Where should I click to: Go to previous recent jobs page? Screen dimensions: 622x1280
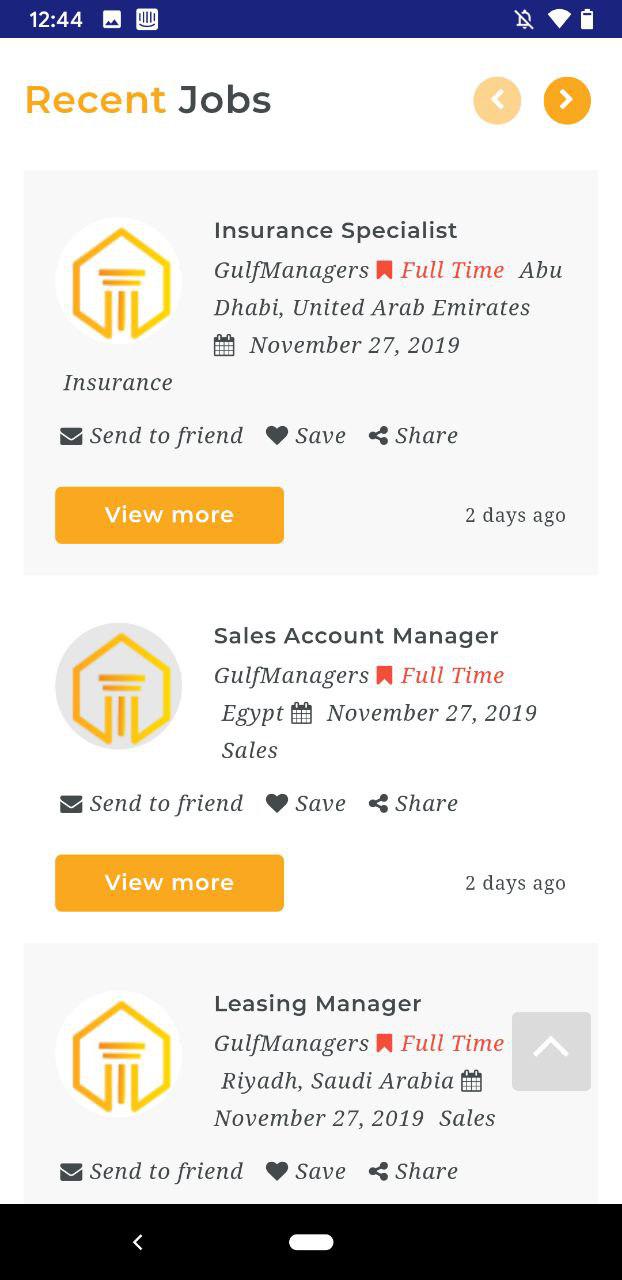tap(497, 100)
